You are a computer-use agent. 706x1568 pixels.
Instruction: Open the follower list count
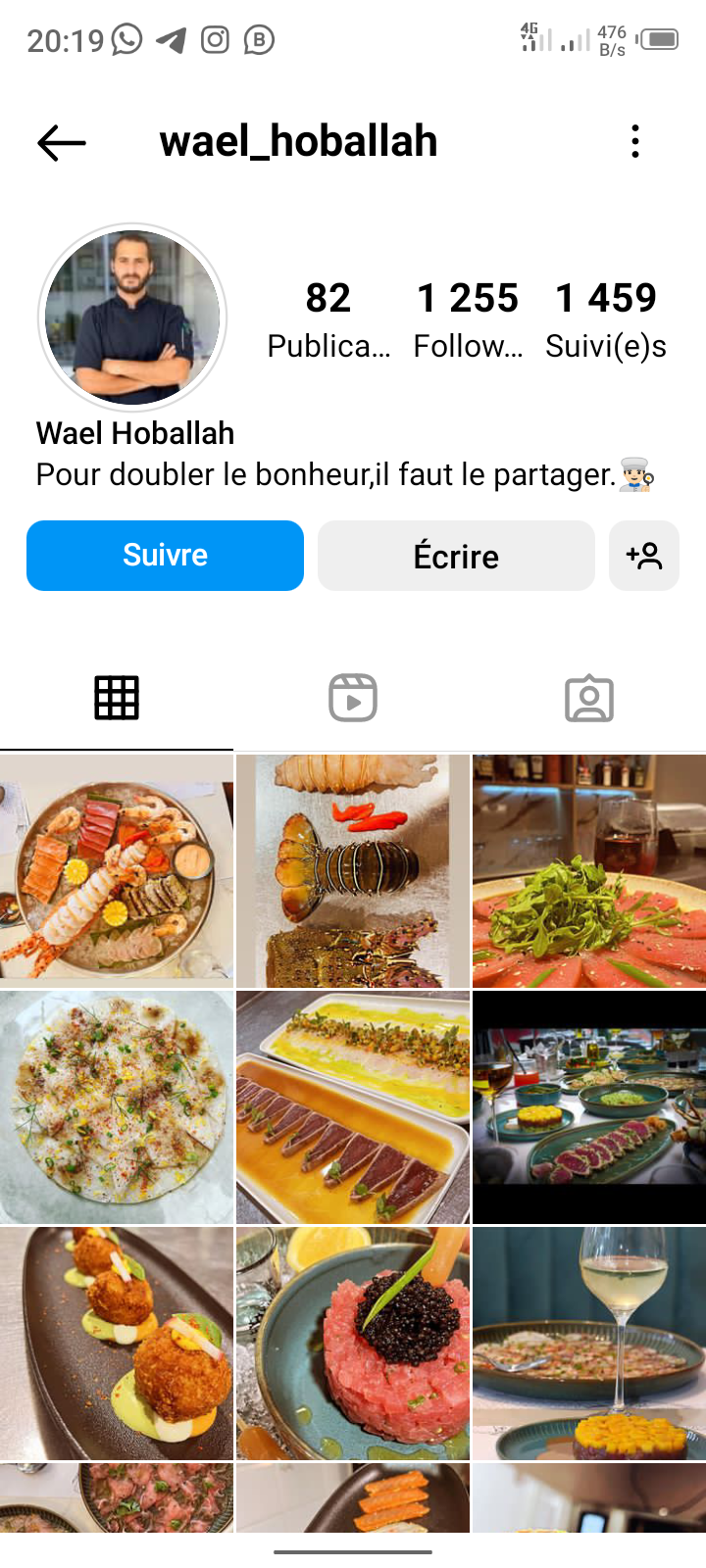coord(468,318)
